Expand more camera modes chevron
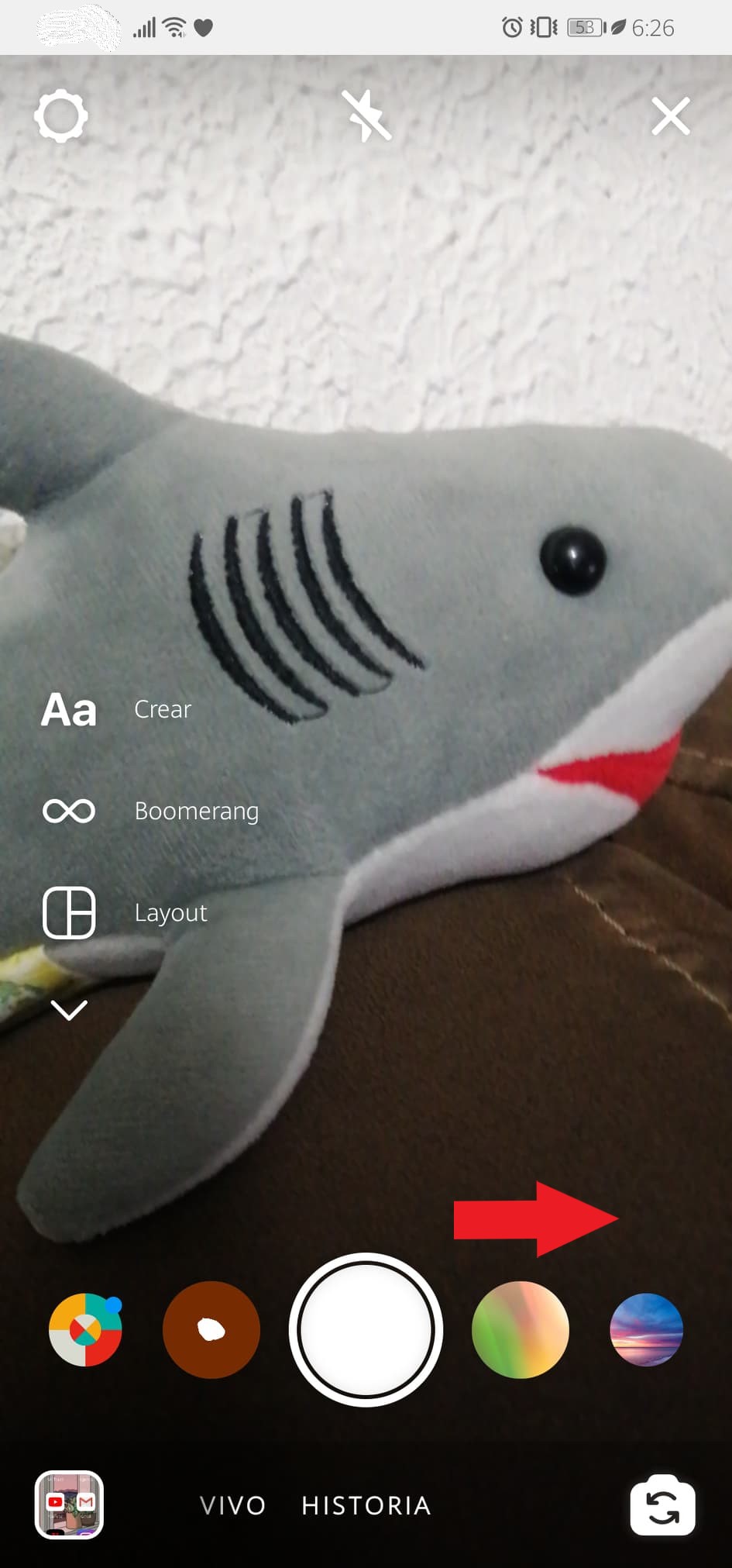This screenshot has width=732, height=1568. (69, 1009)
